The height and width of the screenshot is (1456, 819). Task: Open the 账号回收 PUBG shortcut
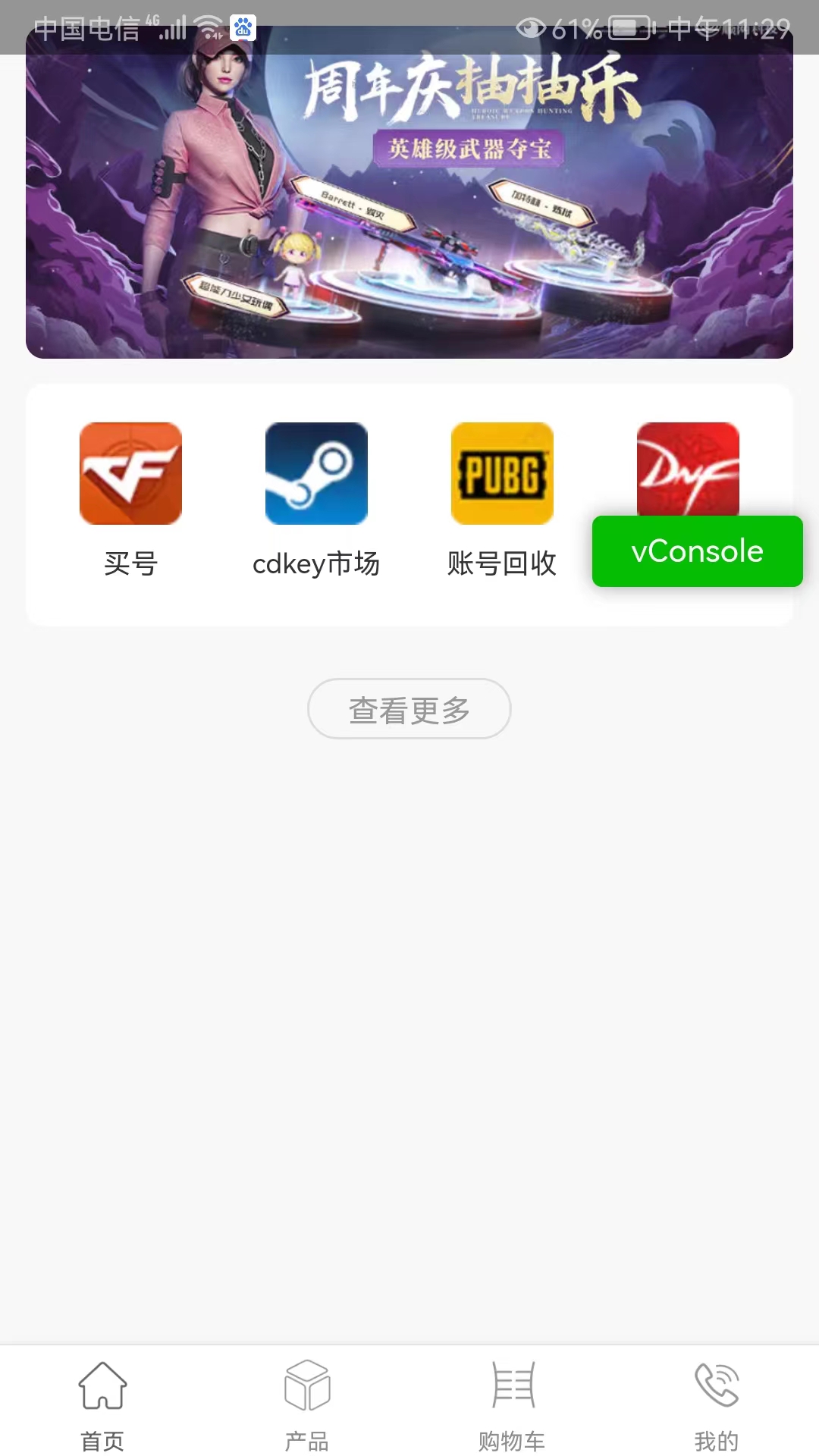(502, 500)
